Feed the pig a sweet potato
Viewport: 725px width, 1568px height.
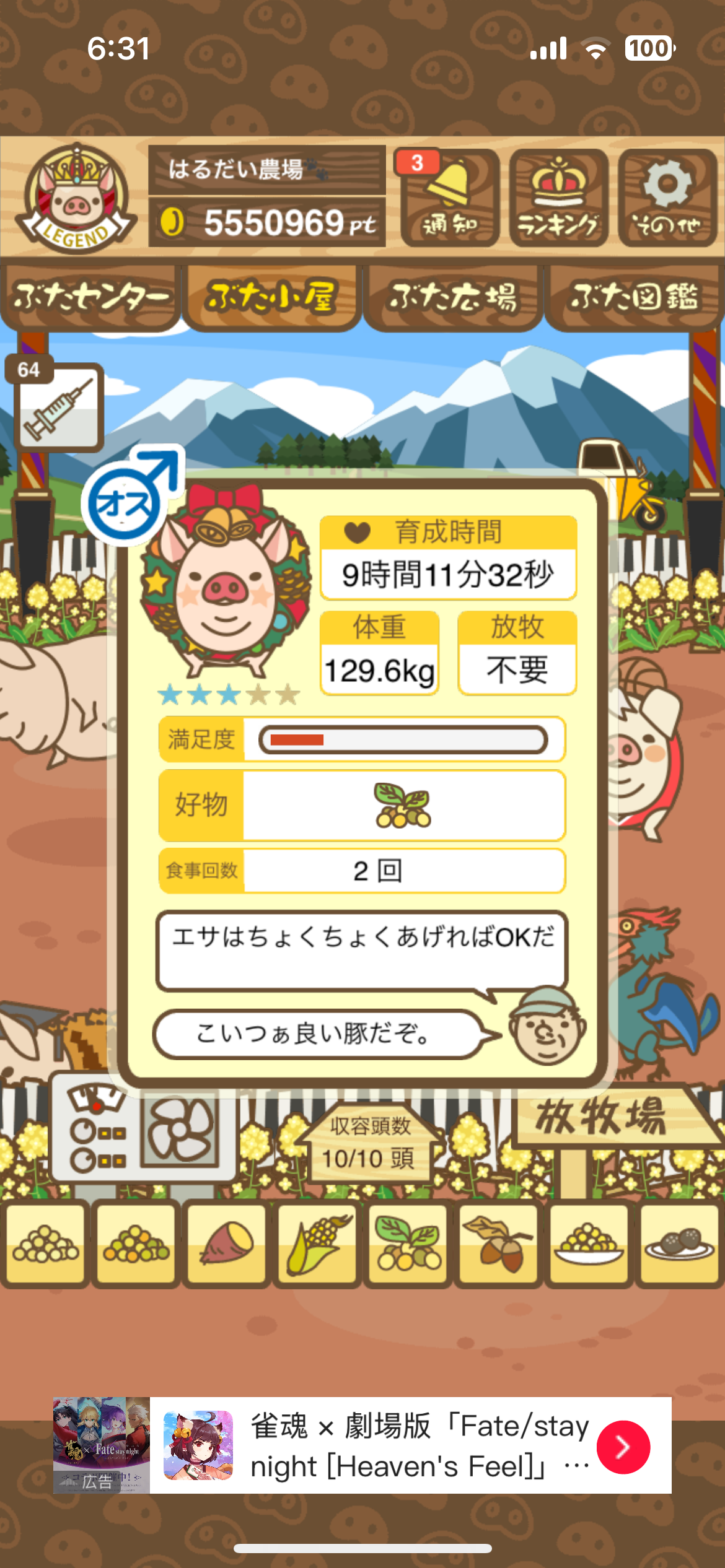point(227,1242)
